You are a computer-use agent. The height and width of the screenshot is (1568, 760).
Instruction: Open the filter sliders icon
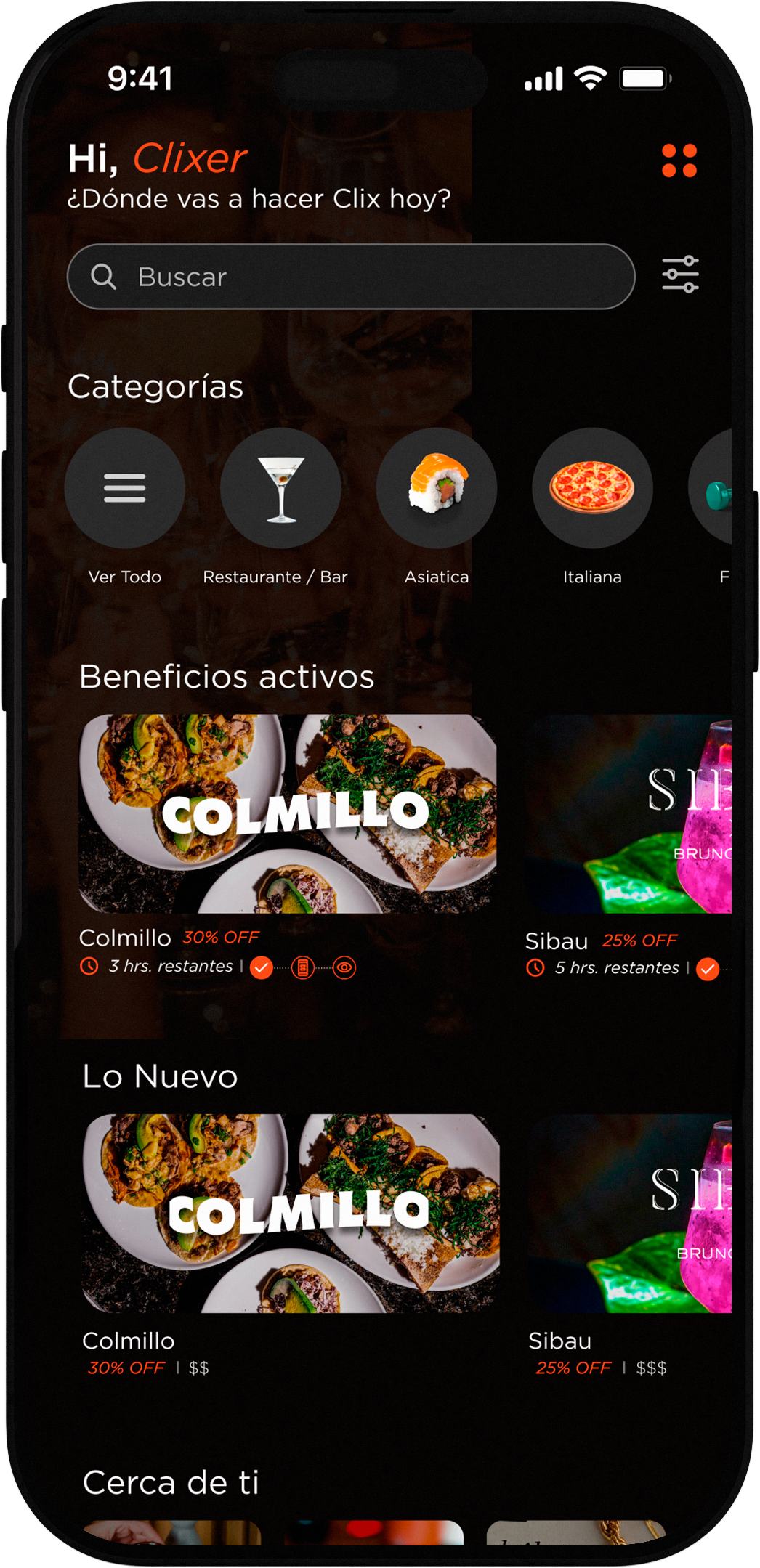(680, 275)
